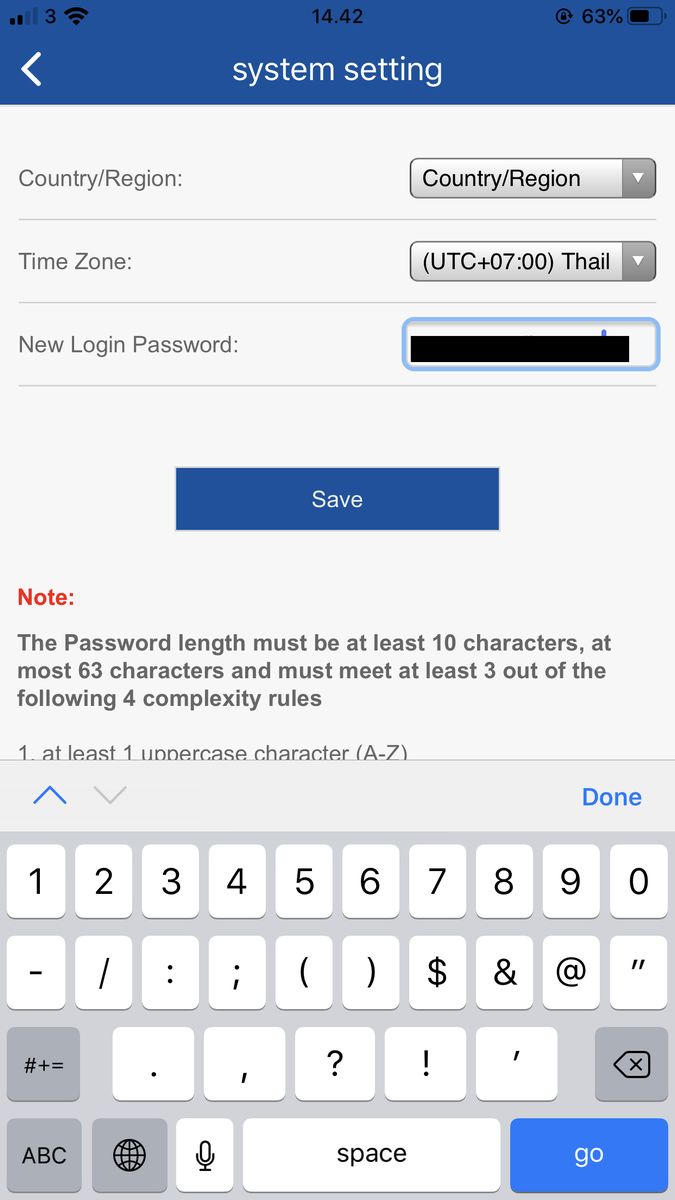
Task: Start dictation with the microphone key
Action: point(205,1155)
